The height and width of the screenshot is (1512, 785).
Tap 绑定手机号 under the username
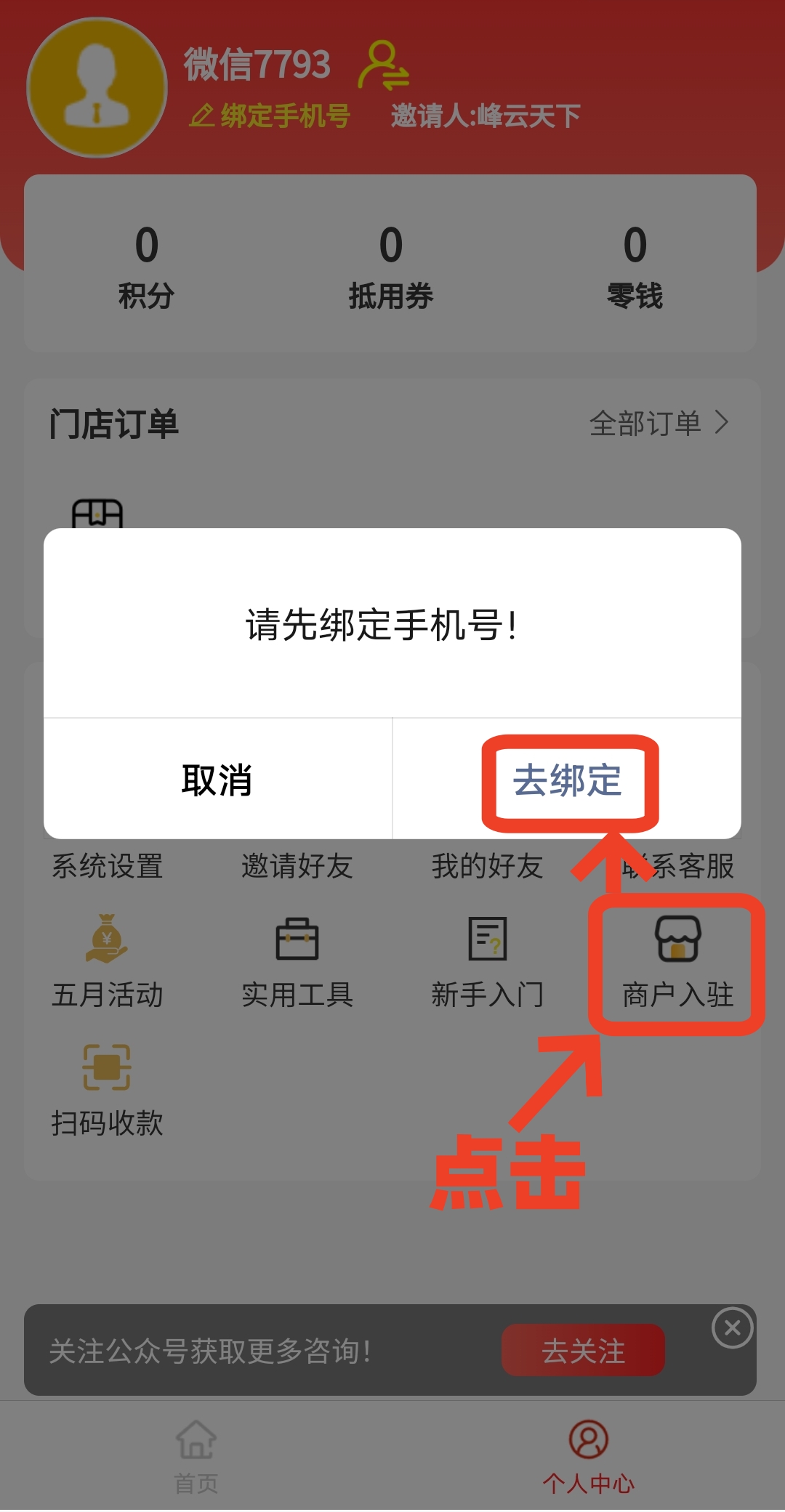[x=270, y=116]
